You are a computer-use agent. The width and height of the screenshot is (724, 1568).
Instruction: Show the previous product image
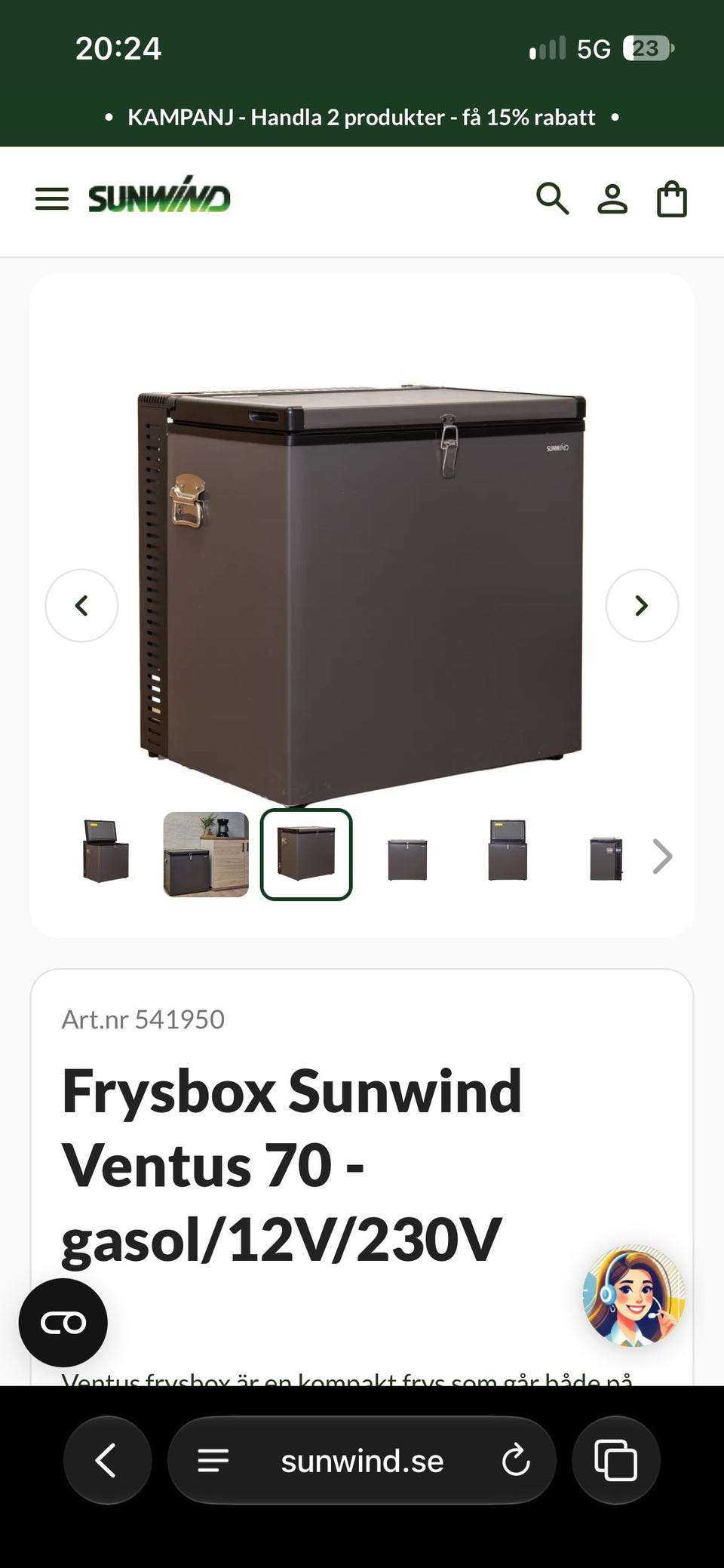pos(81,605)
